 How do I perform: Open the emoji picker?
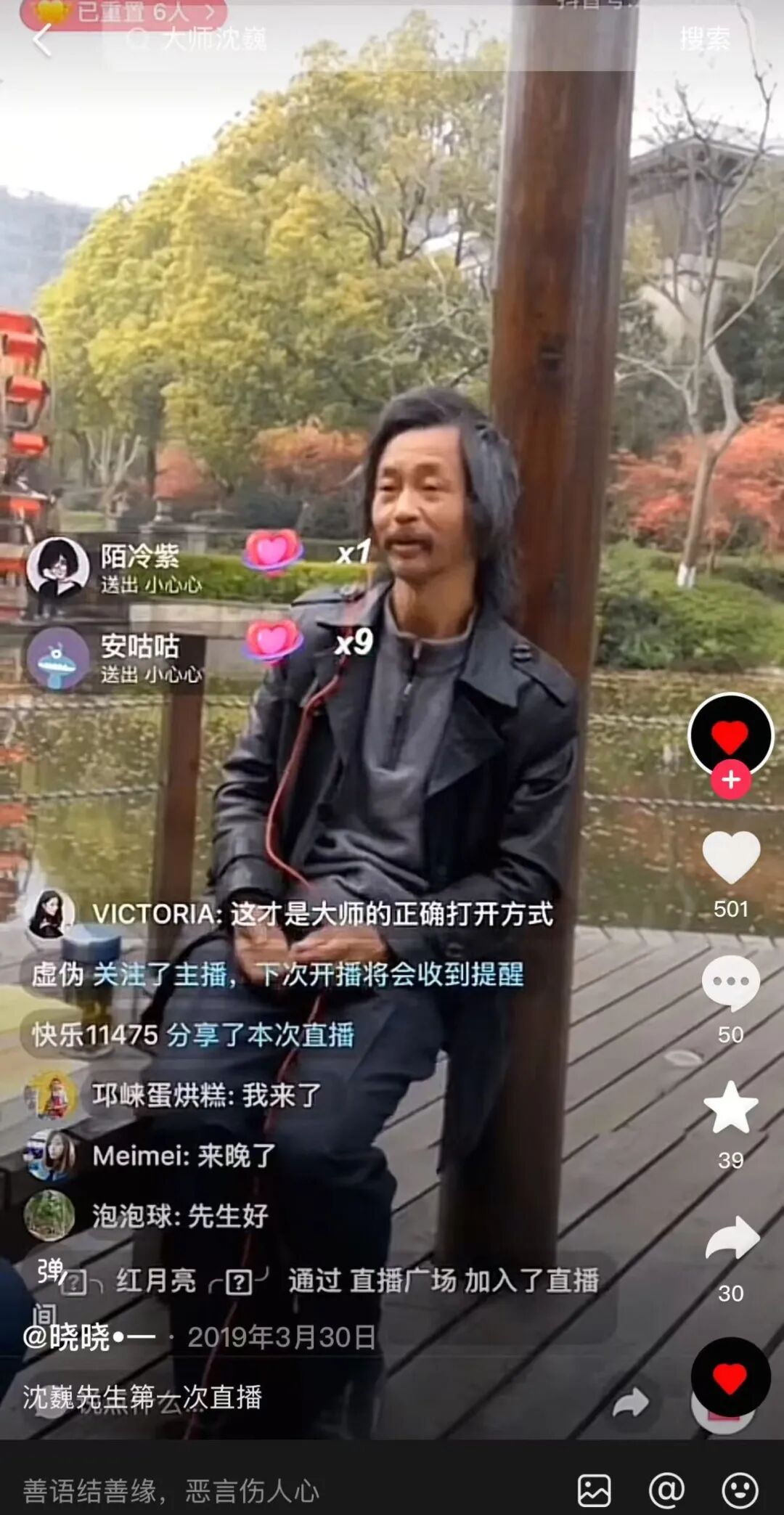click(740, 1491)
